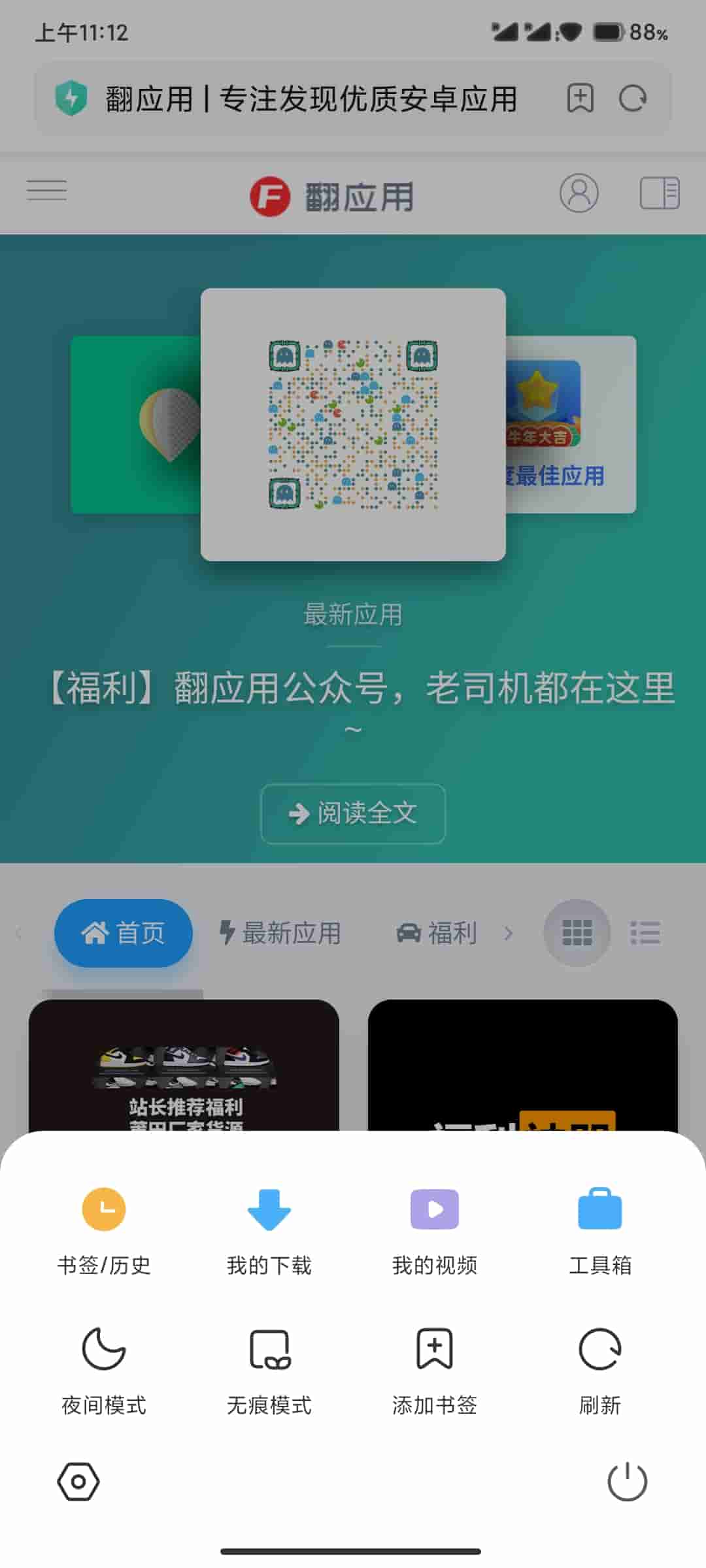This screenshot has height=1568, width=706.
Task: Open 我的下载 downloads
Action: [269, 1230]
